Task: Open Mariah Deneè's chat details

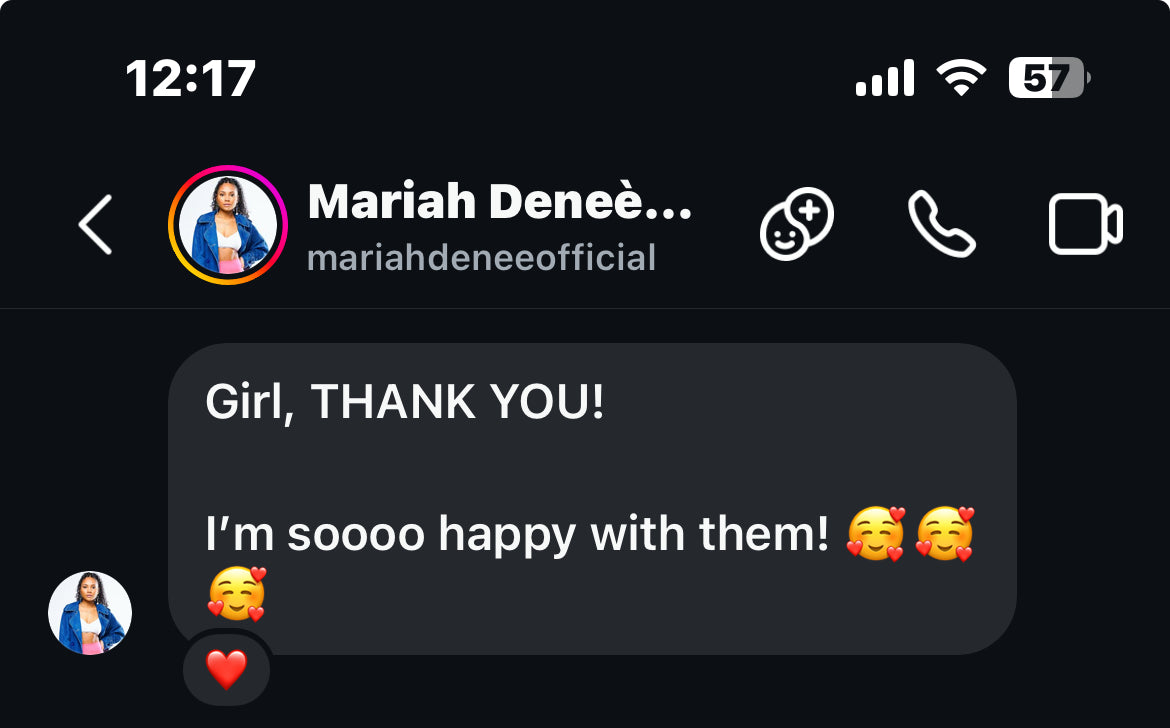Action: (498, 225)
